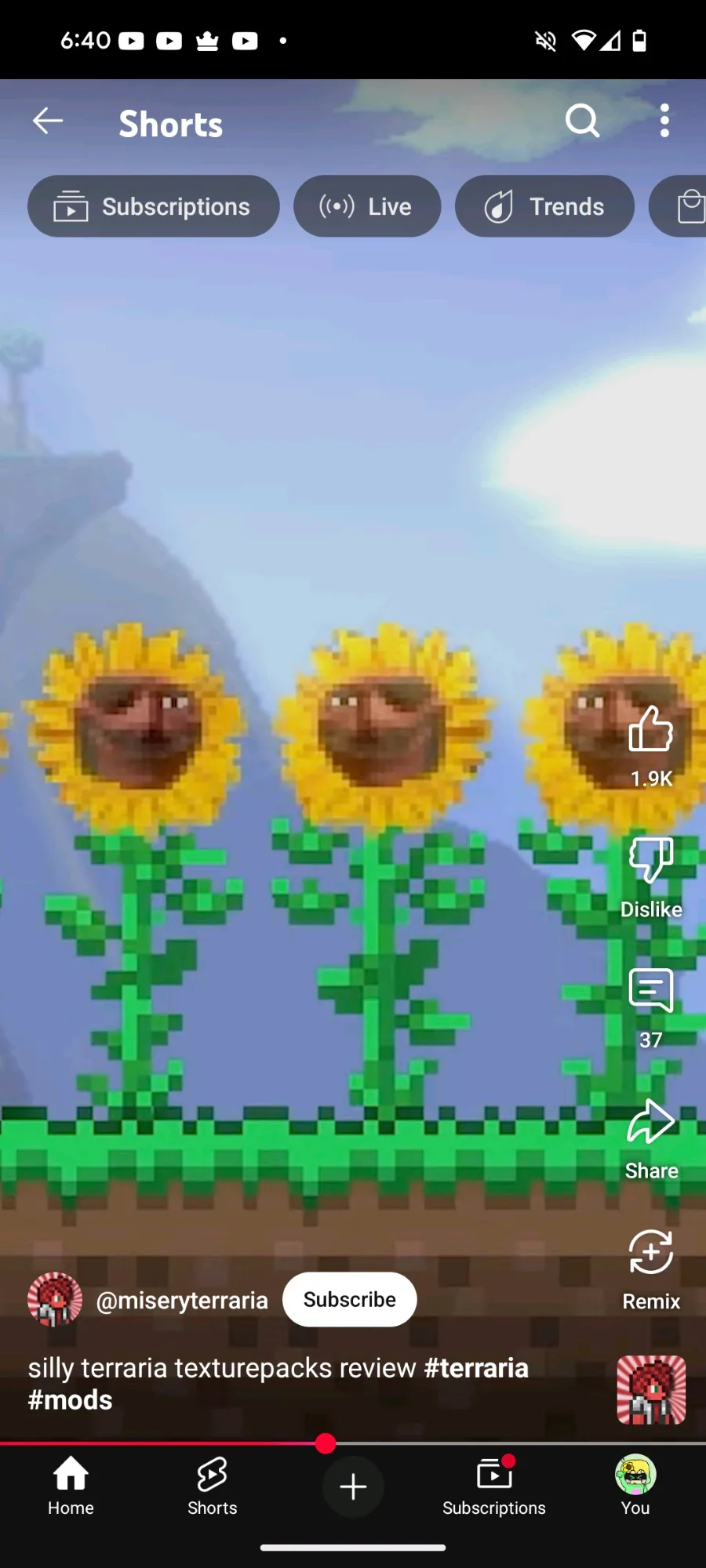The height and width of the screenshot is (1568, 706).
Task: Switch to the Shorts tab
Action: click(x=212, y=1486)
